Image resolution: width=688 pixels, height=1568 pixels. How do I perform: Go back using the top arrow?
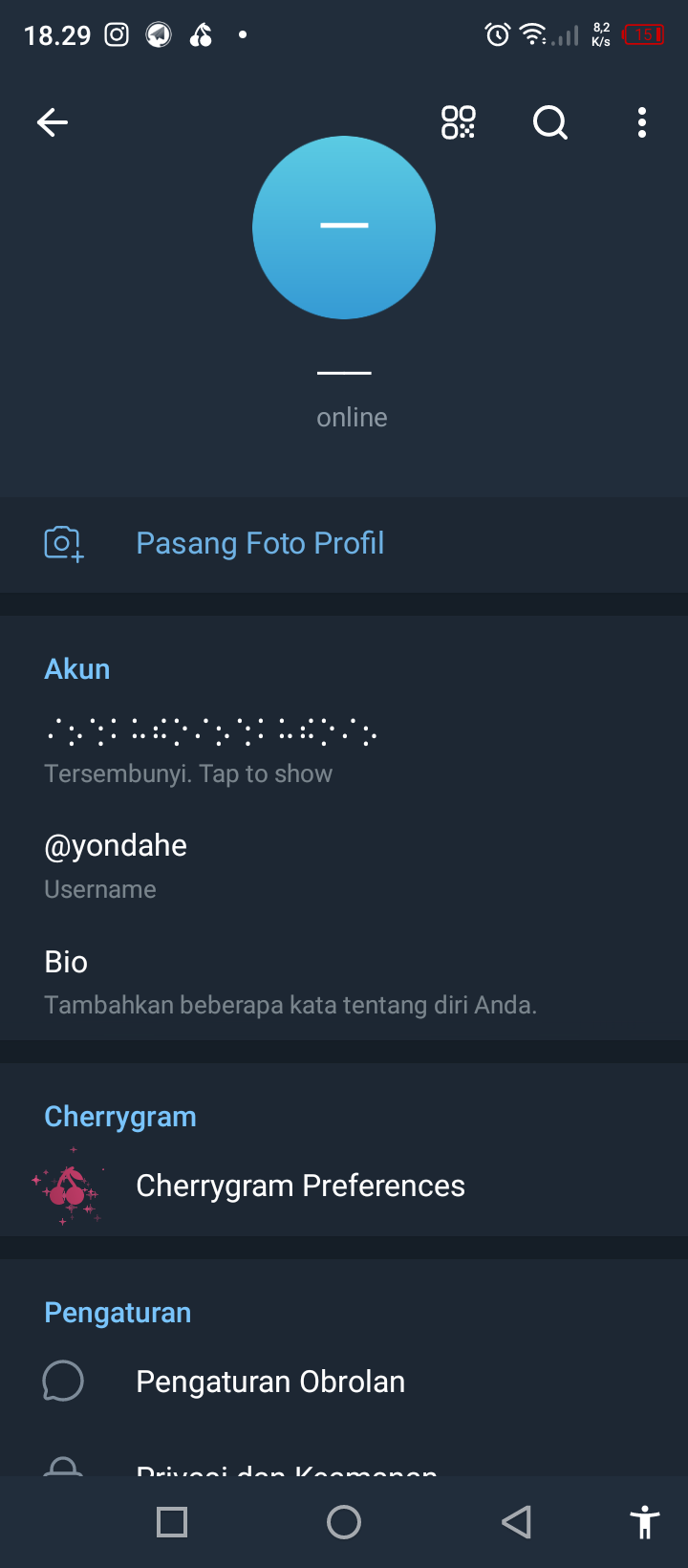tap(53, 122)
